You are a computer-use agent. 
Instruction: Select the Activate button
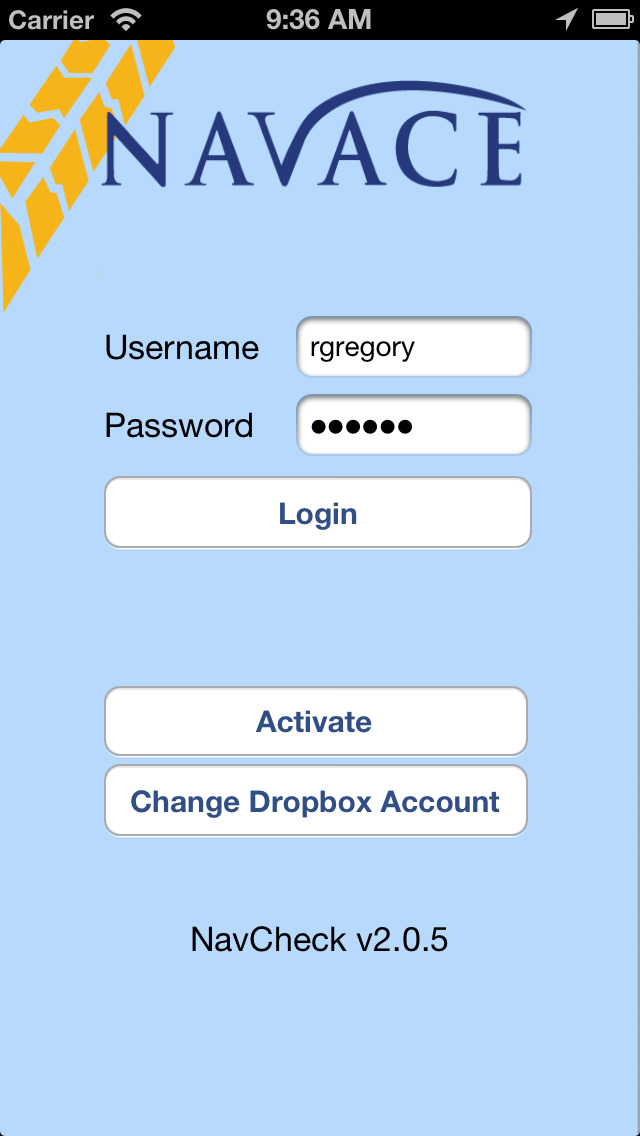315,722
